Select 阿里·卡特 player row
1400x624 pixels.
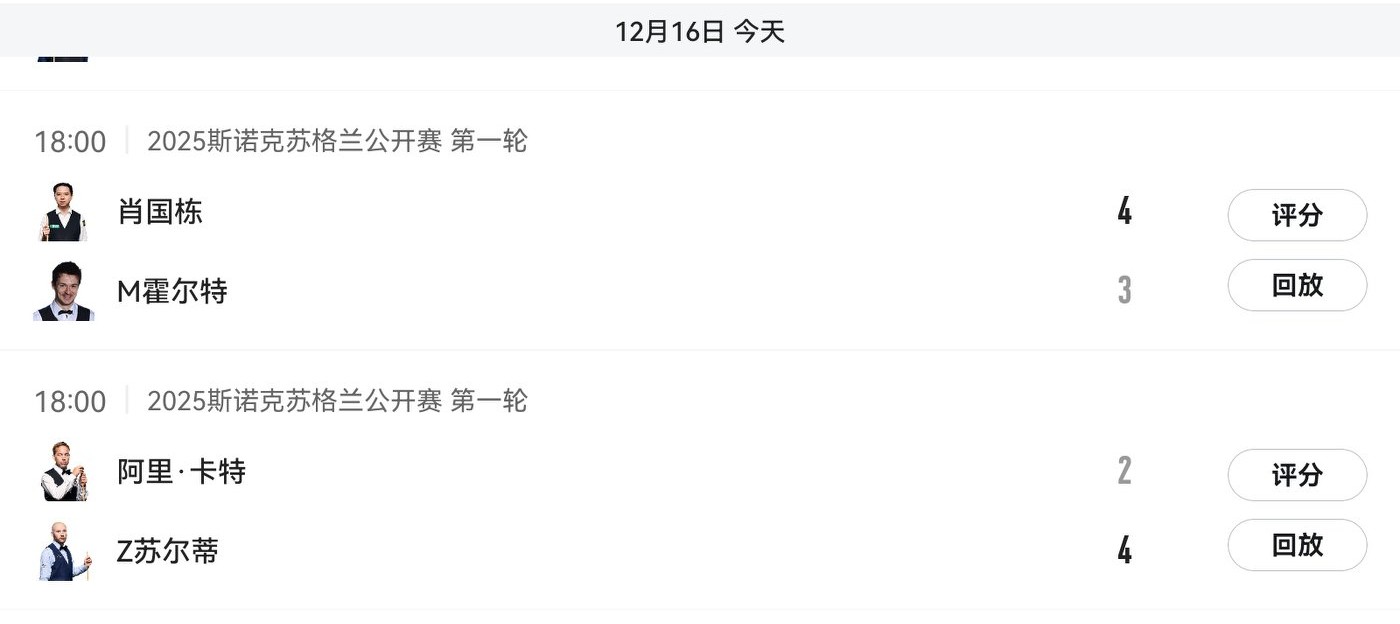point(181,472)
